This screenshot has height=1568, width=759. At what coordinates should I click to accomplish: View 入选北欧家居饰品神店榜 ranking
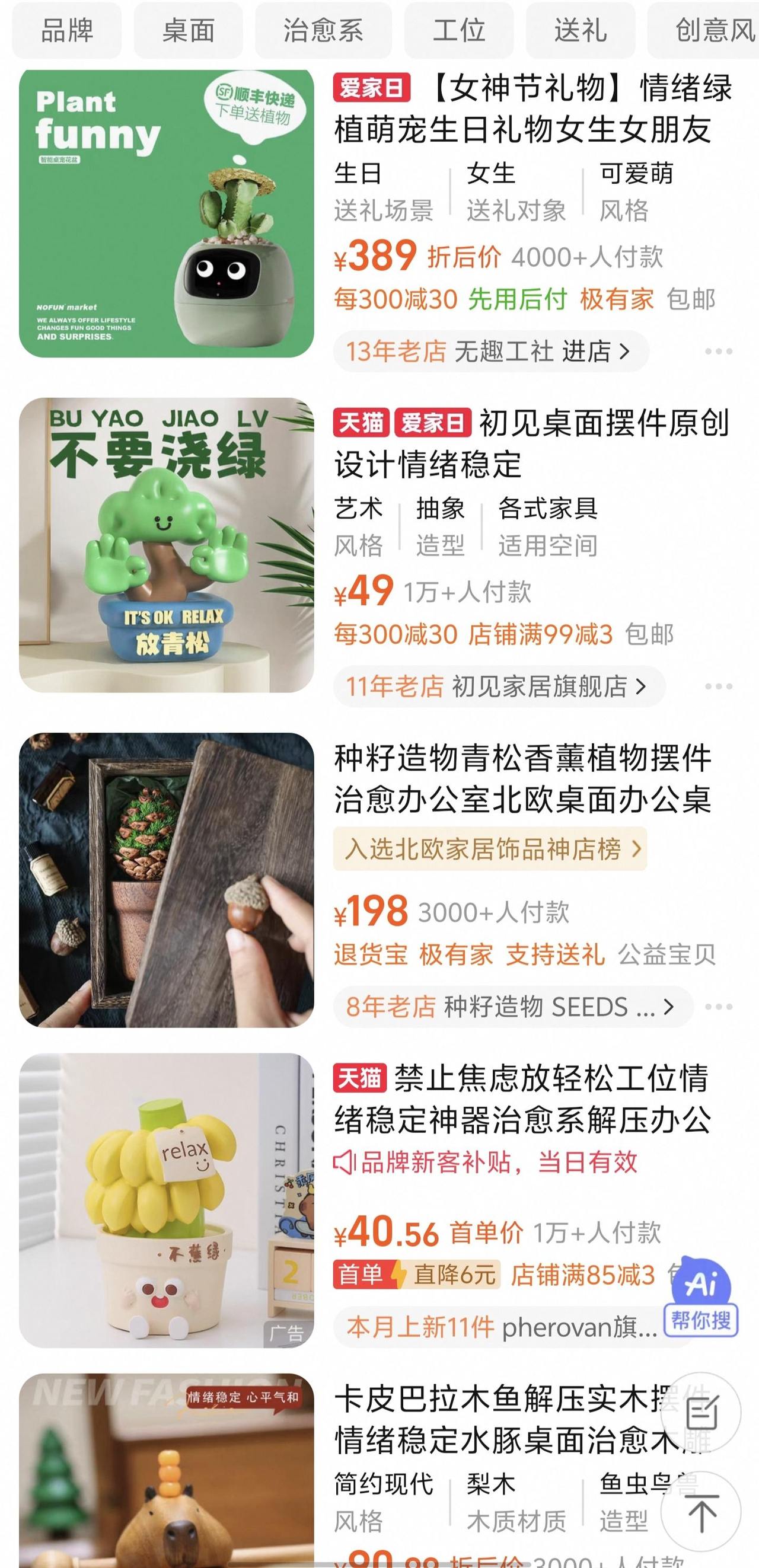(490, 848)
